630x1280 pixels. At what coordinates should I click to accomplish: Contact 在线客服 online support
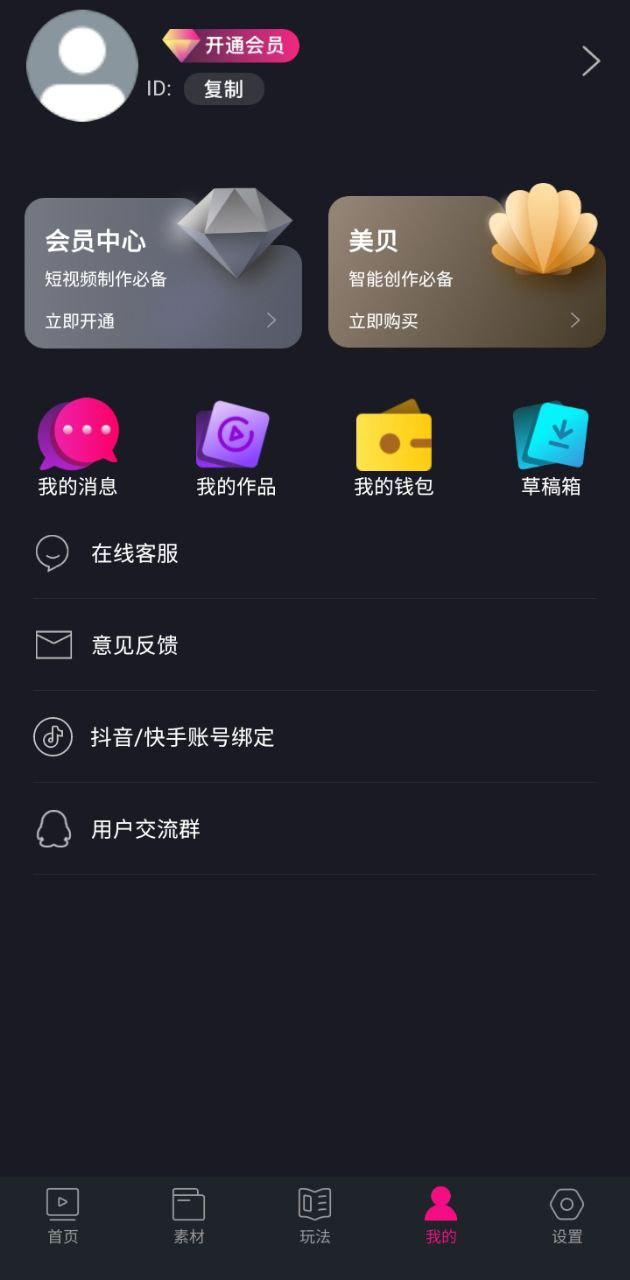[314, 553]
